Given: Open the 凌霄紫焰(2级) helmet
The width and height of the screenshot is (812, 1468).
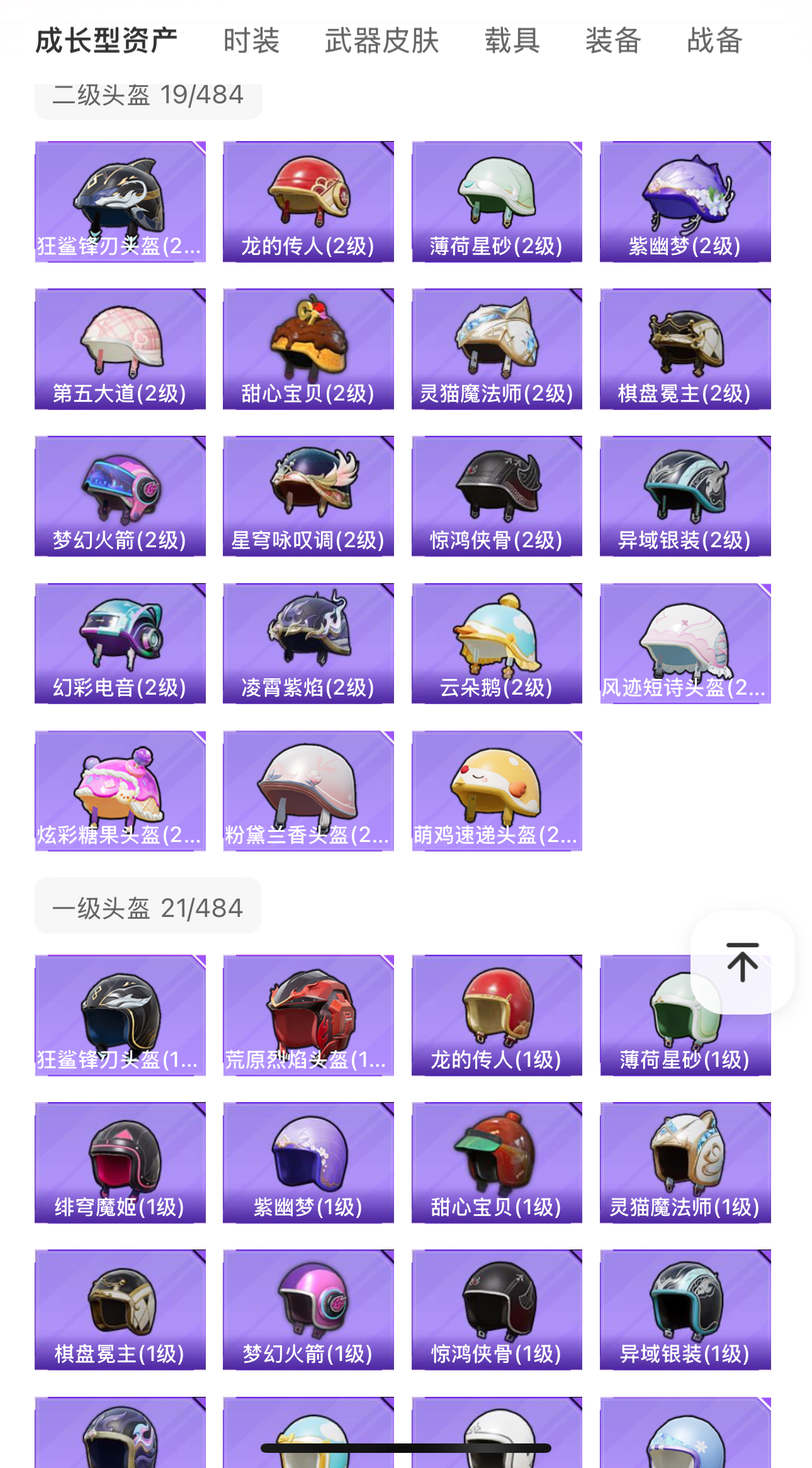Looking at the screenshot, I should tap(308, 644).
